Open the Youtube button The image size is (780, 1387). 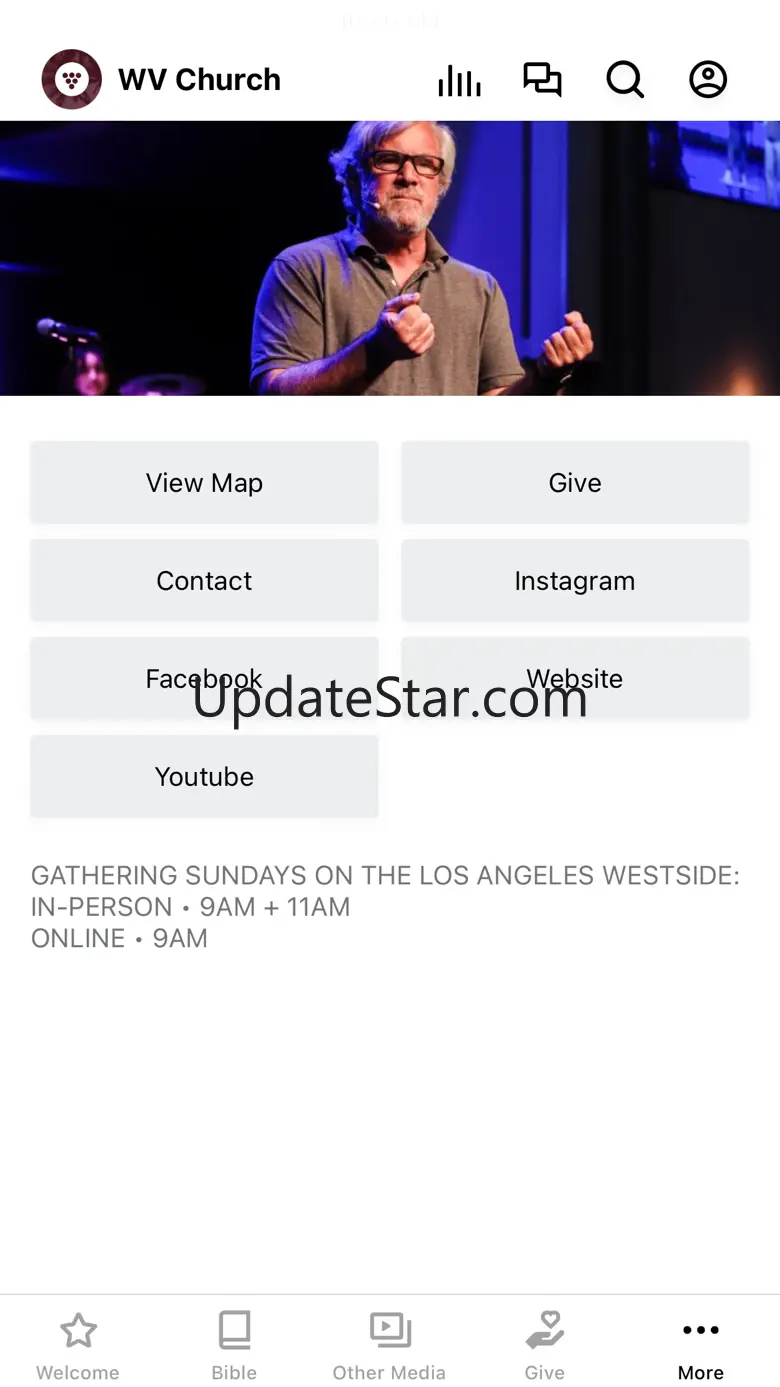(204, 777)
